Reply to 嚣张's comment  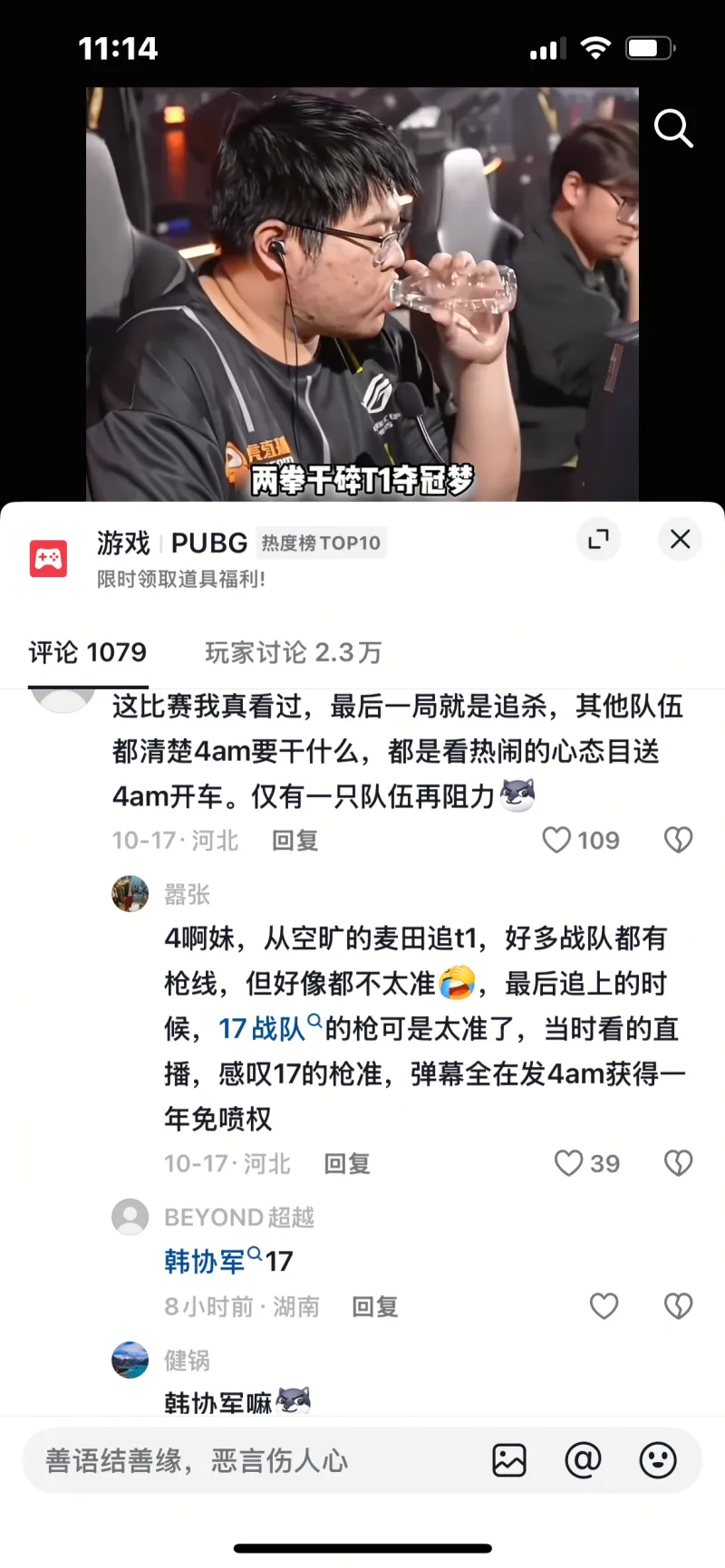click(x=347, y=1163)
